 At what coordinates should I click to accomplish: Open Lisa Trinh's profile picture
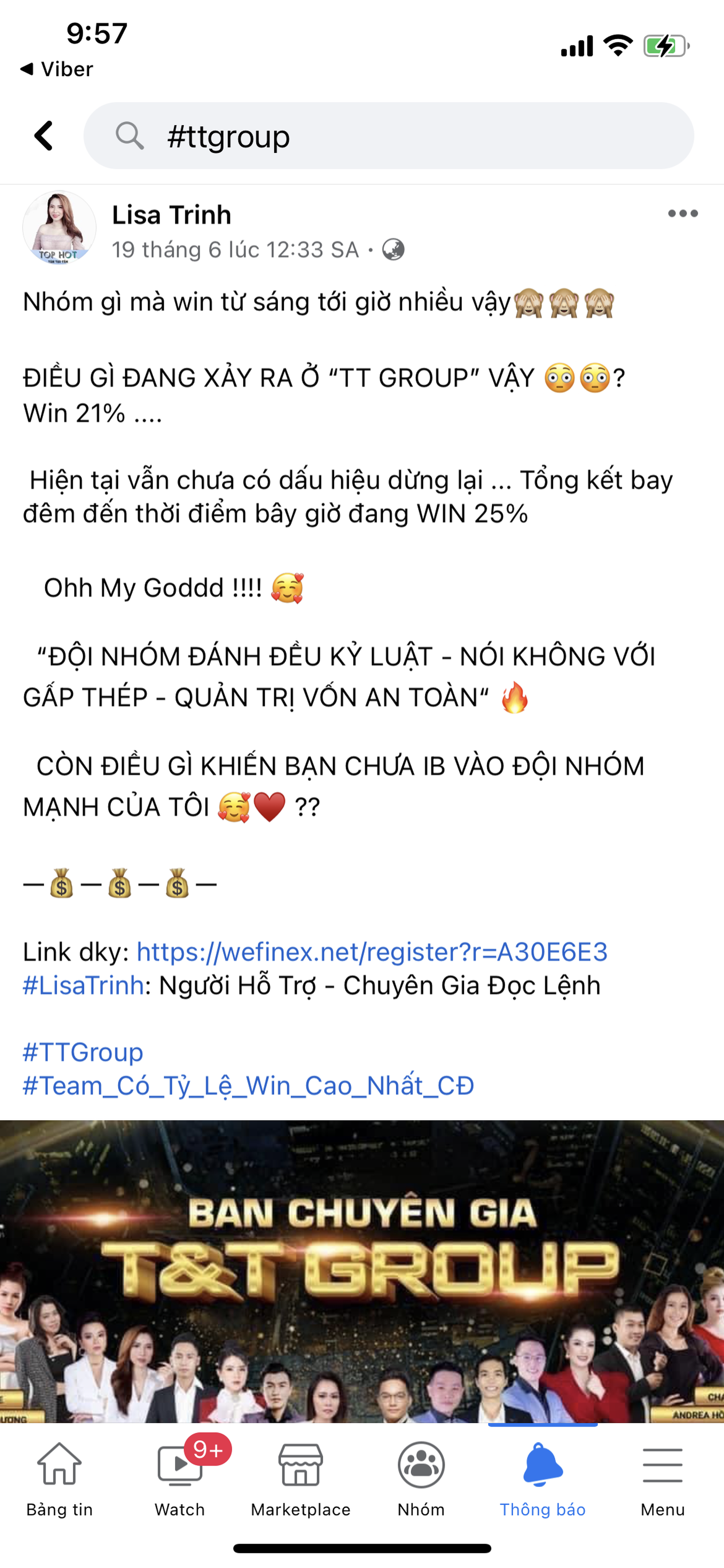[x=59, y=228]
